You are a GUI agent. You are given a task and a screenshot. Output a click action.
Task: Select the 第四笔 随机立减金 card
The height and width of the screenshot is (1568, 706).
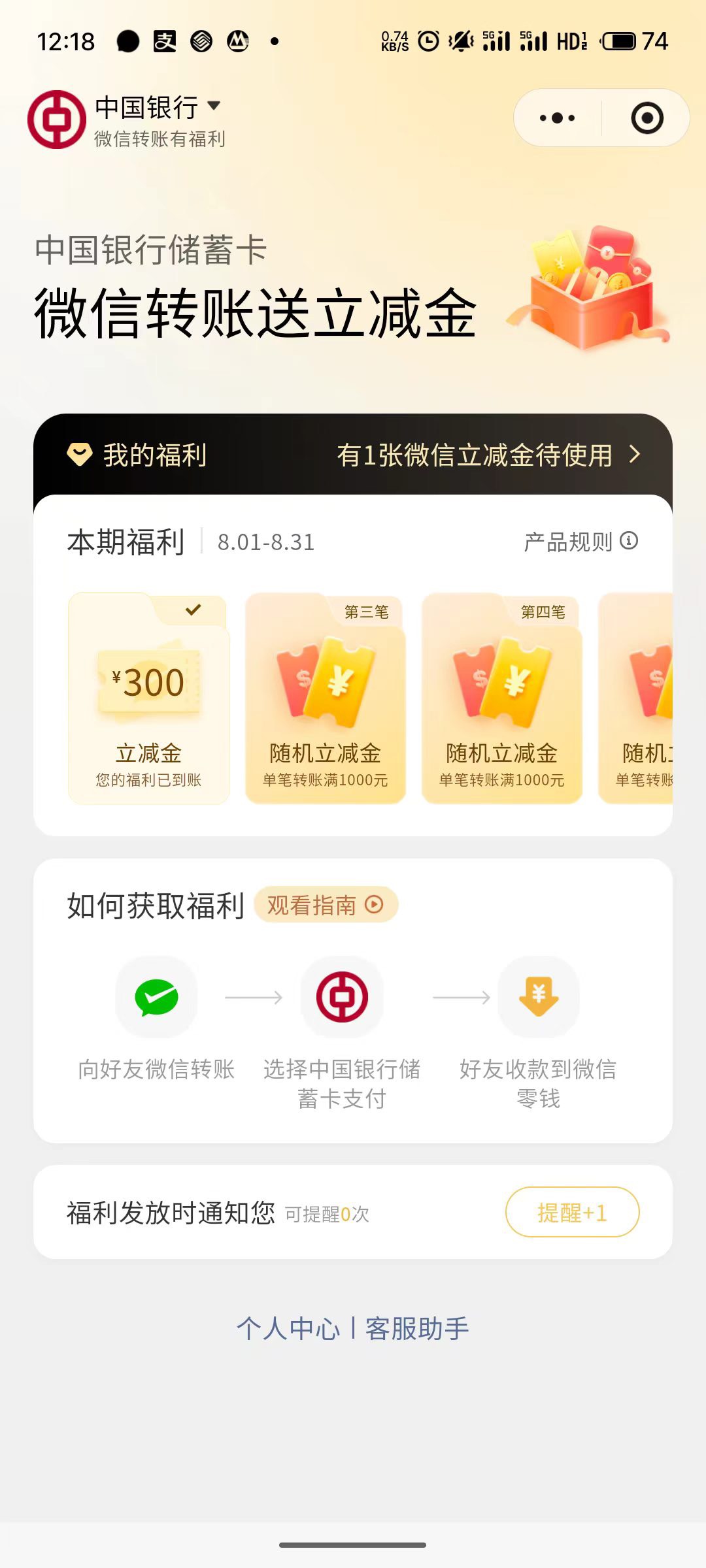(x=501, y=698)
